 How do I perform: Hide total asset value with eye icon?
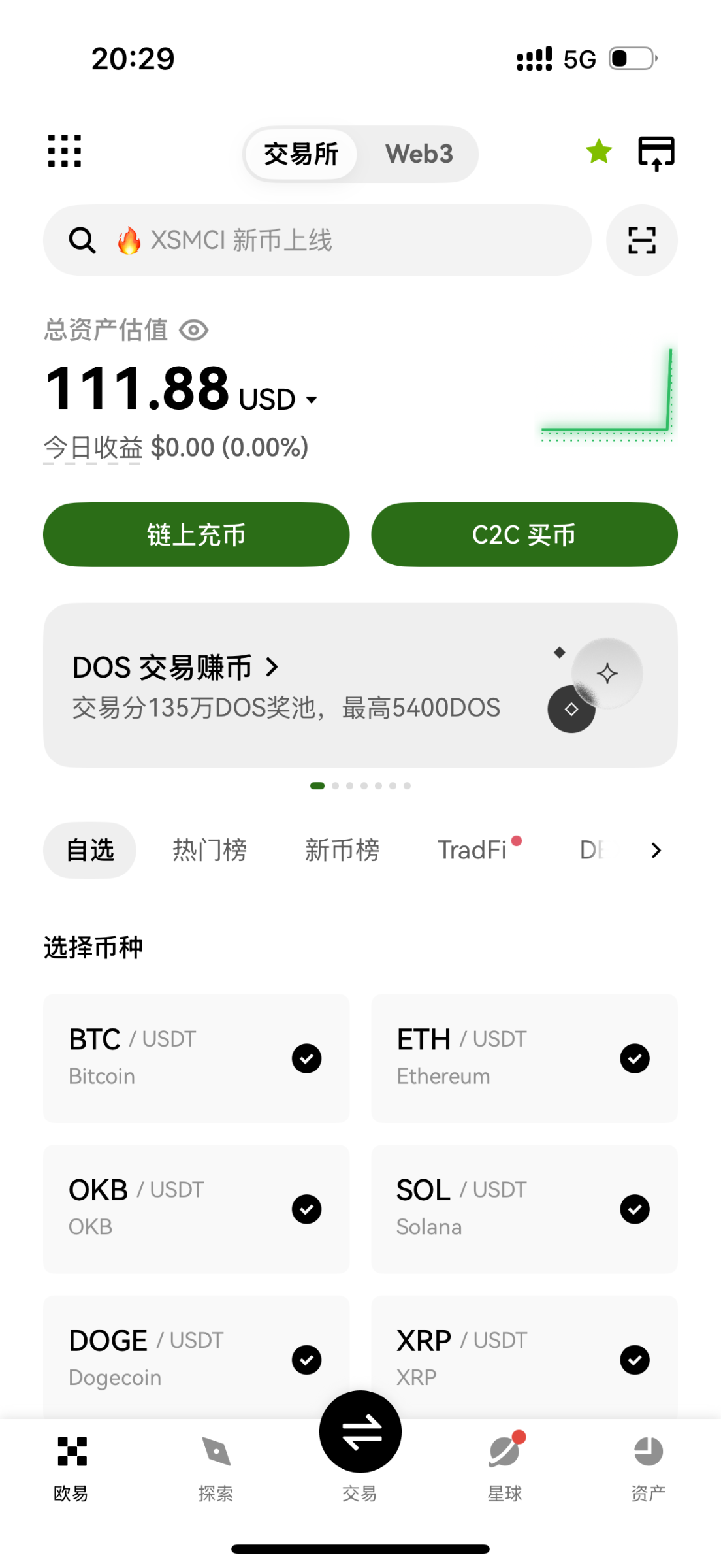pos(194,331)
